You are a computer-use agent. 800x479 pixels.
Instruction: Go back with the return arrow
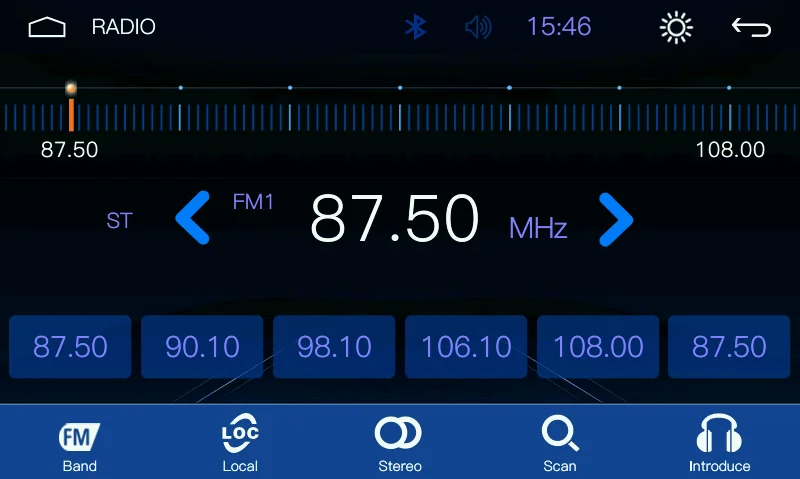tap(751, 27)
